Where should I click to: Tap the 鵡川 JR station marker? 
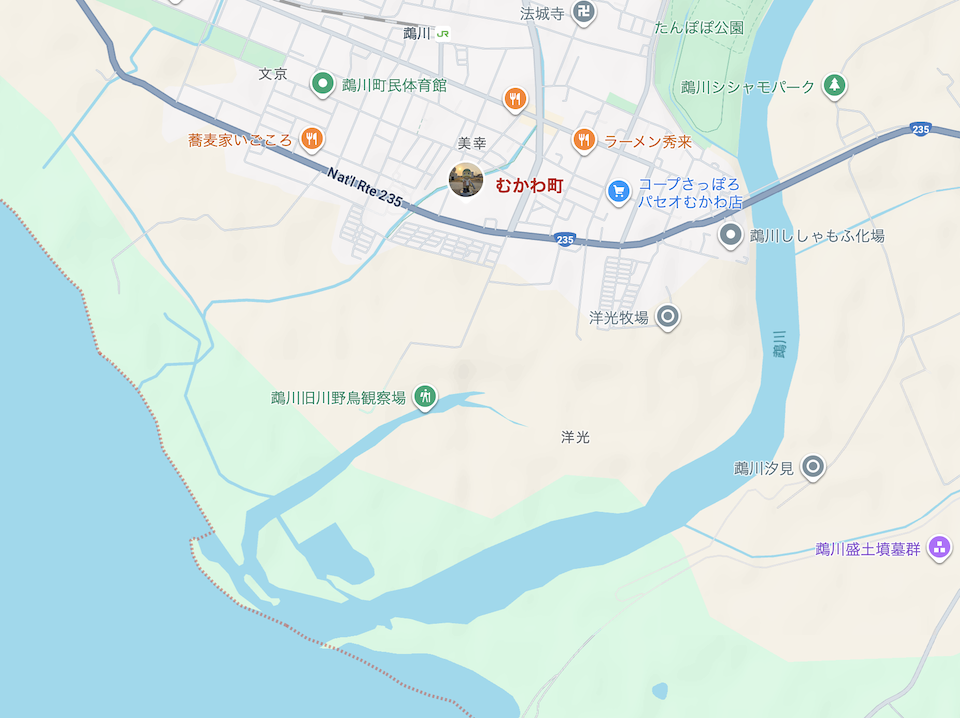click(x=443, y=33)
